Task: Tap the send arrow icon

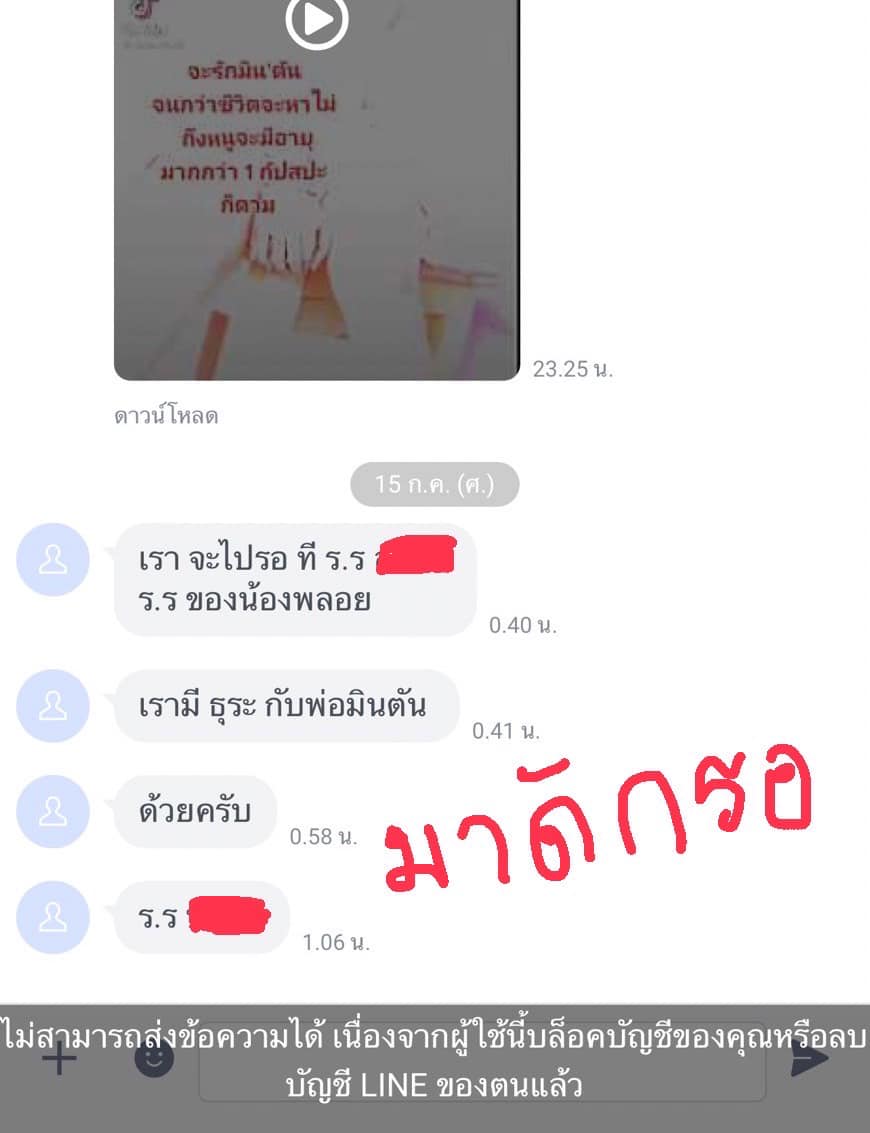Action: coord(810,1060)
